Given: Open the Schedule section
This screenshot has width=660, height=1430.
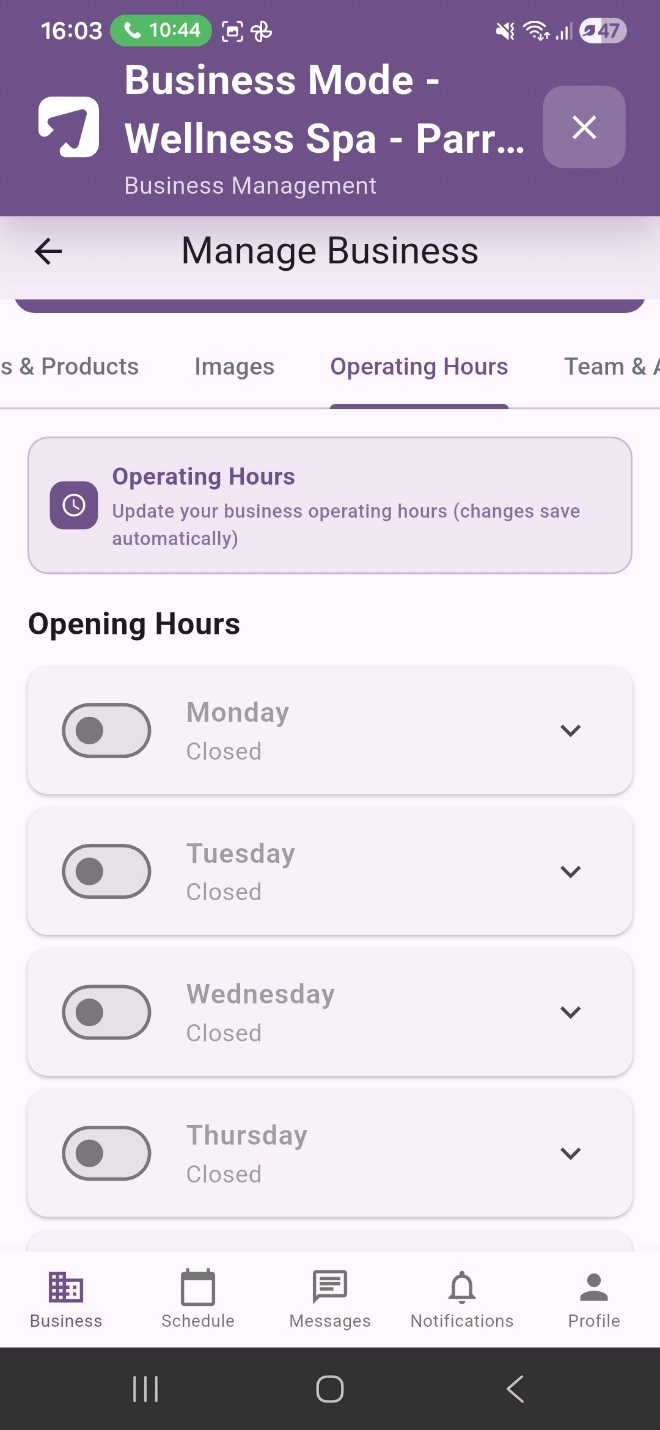Looking at the screenshot, I should pyautogui.click(x=198, y=1299).
